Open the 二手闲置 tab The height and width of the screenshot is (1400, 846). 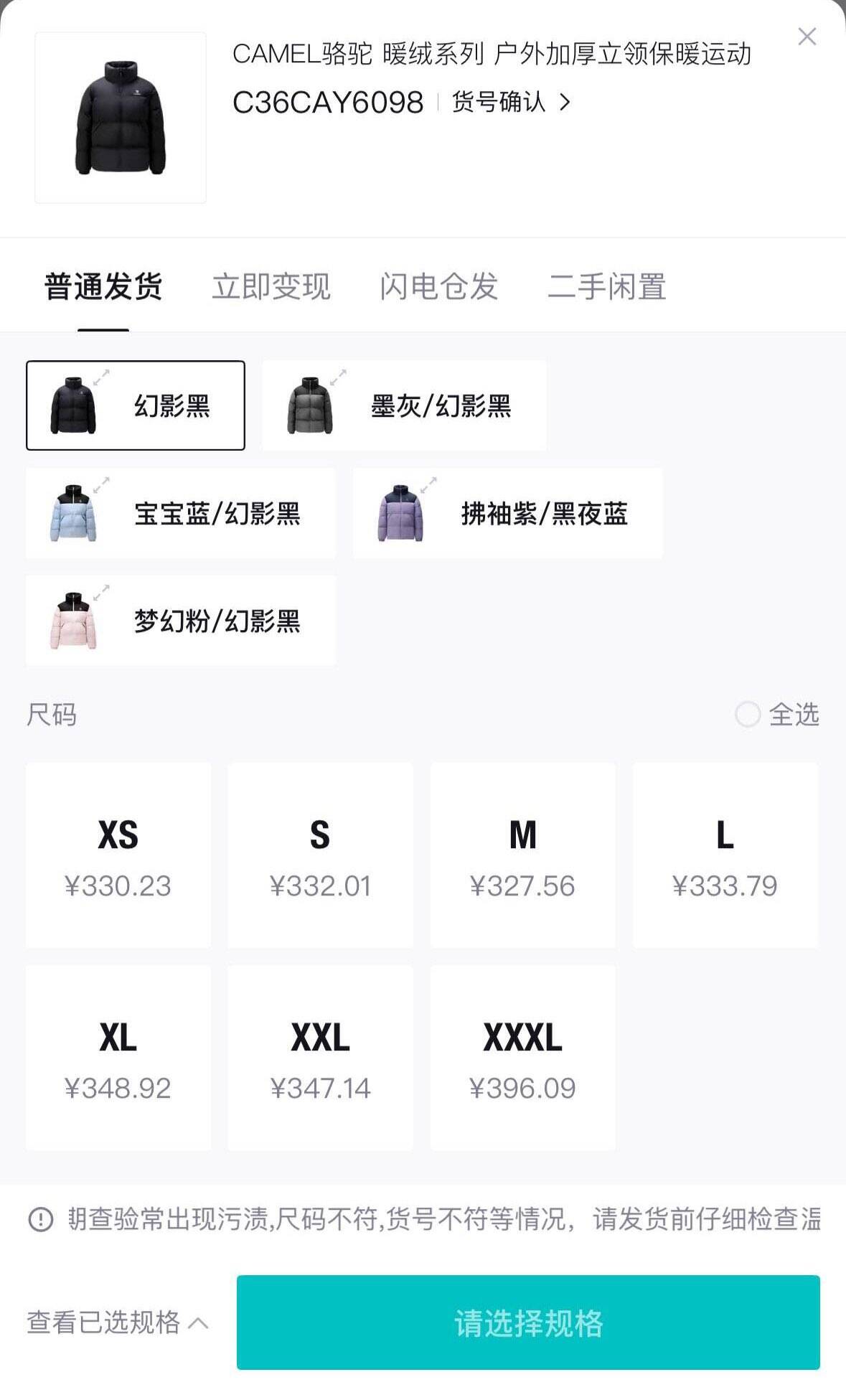[x=607, y=286]
